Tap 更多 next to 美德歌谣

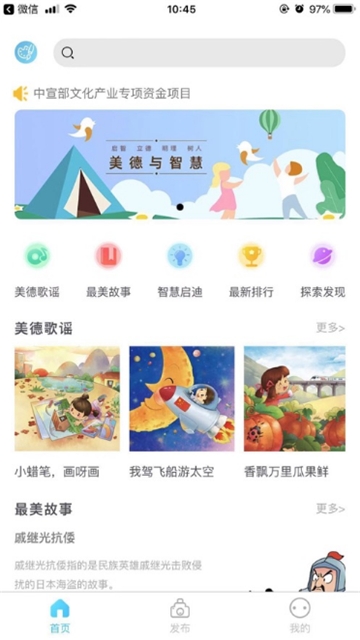(330, 328)
